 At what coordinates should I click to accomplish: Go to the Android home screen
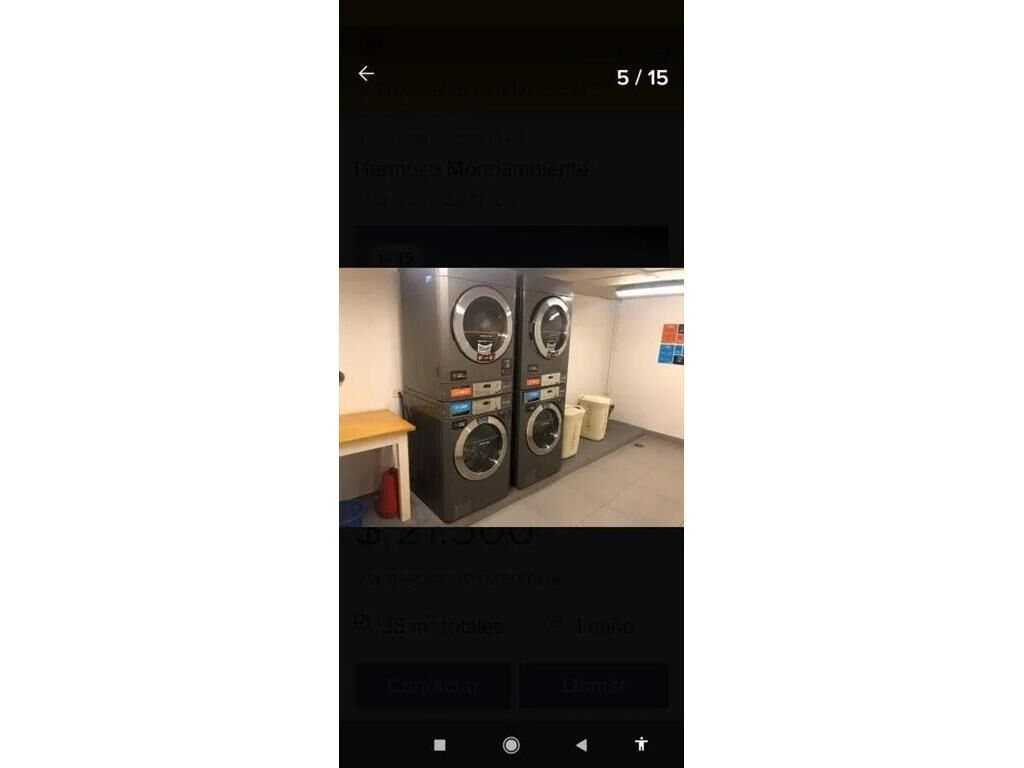pos(511,744)
